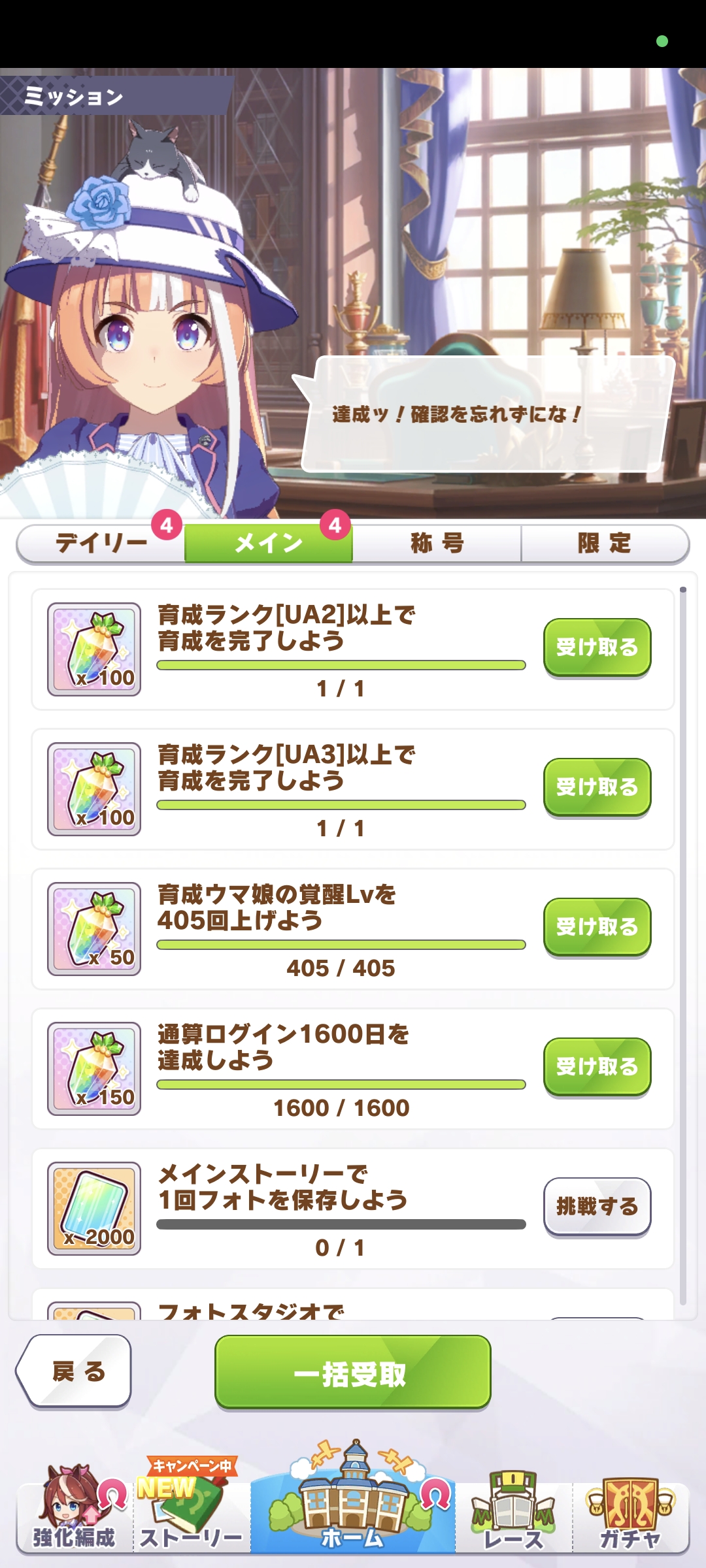The width and height of the screenshot is (706, 1568).
Task: Tap 挑戦する for the main story photo mission
Action: pos(597,1207)
